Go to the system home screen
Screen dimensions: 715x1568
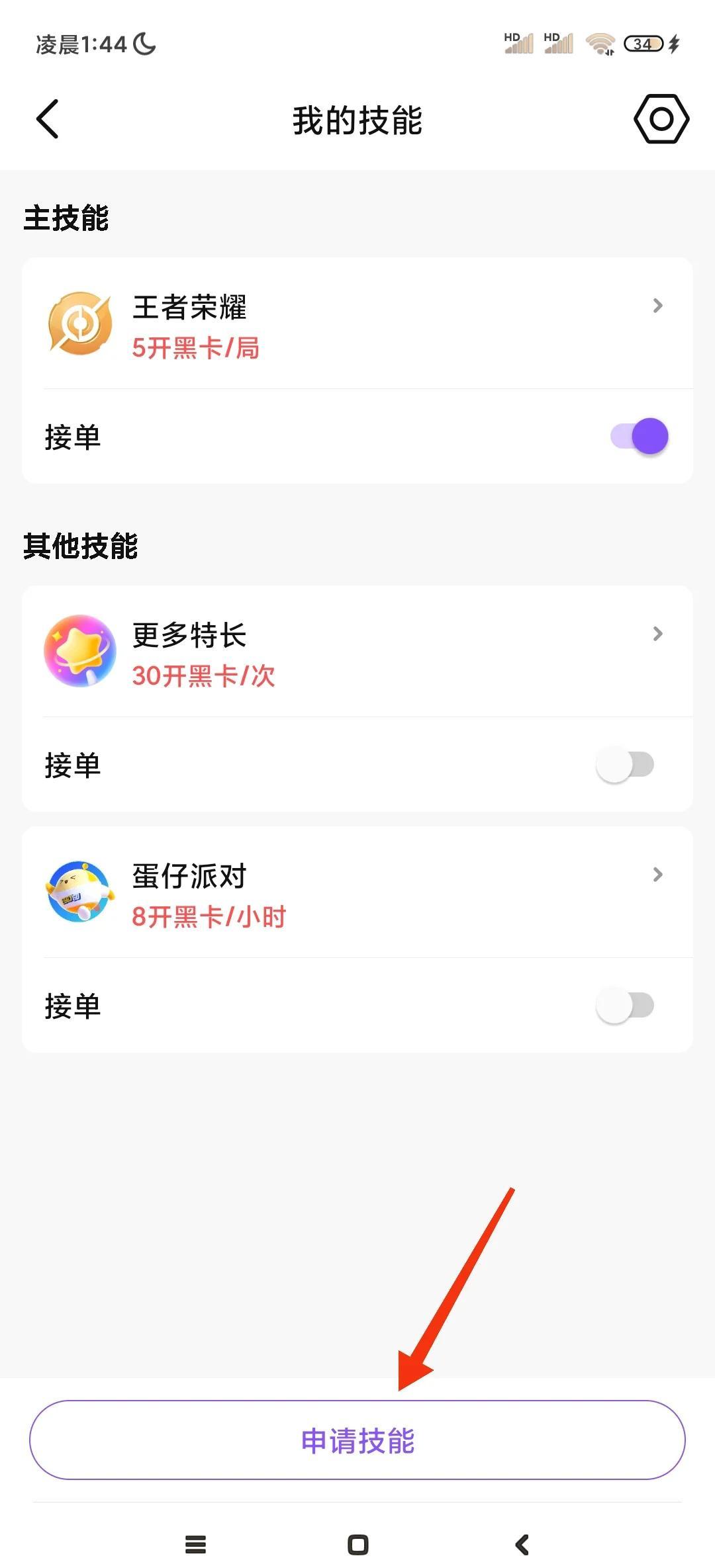[x=358, y=1545]
